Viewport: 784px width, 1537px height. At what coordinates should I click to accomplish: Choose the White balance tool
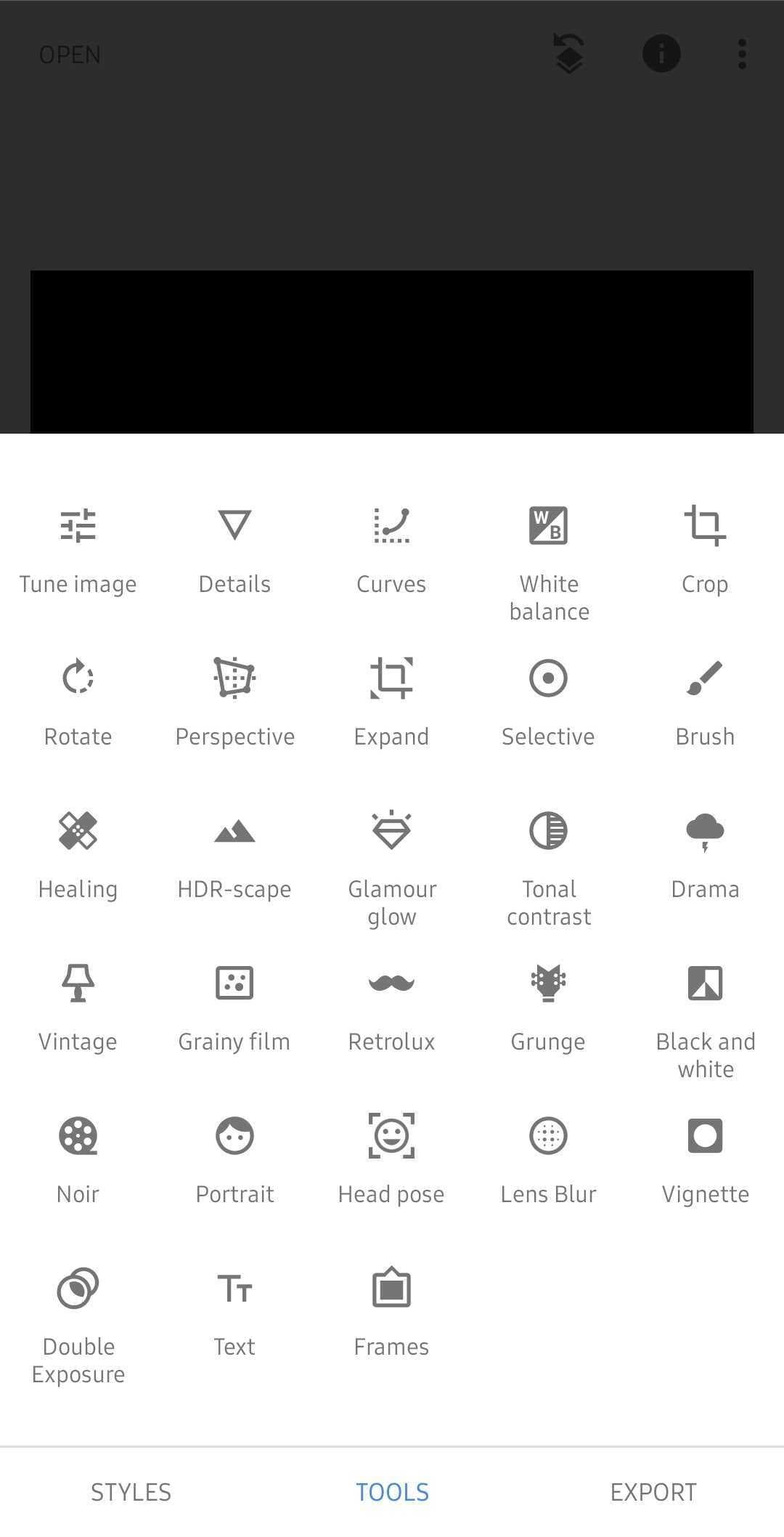(549, 561)
